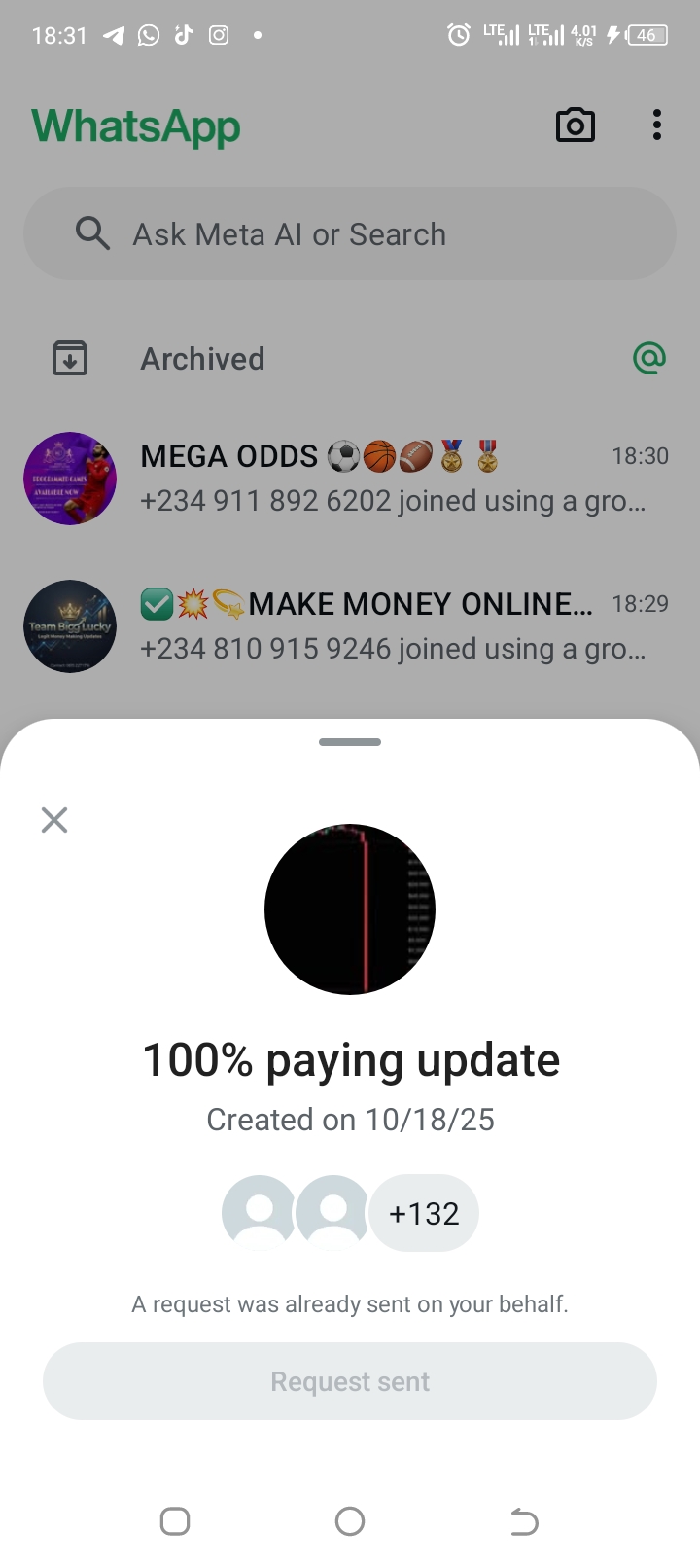Image resolution: width=700 pixels, height=1568 pixels.
Task: Open the three-dot overflow menu
Action: 657,125
